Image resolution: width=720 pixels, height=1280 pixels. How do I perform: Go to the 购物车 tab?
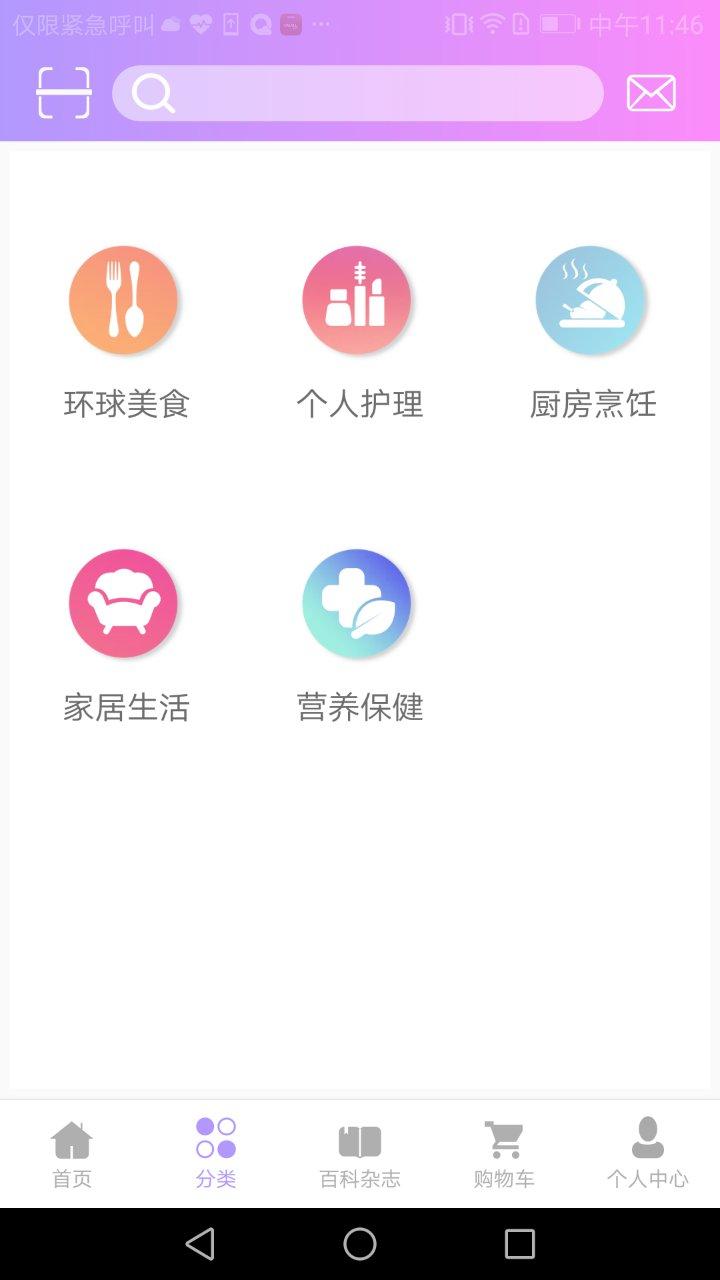(504, 1154)
